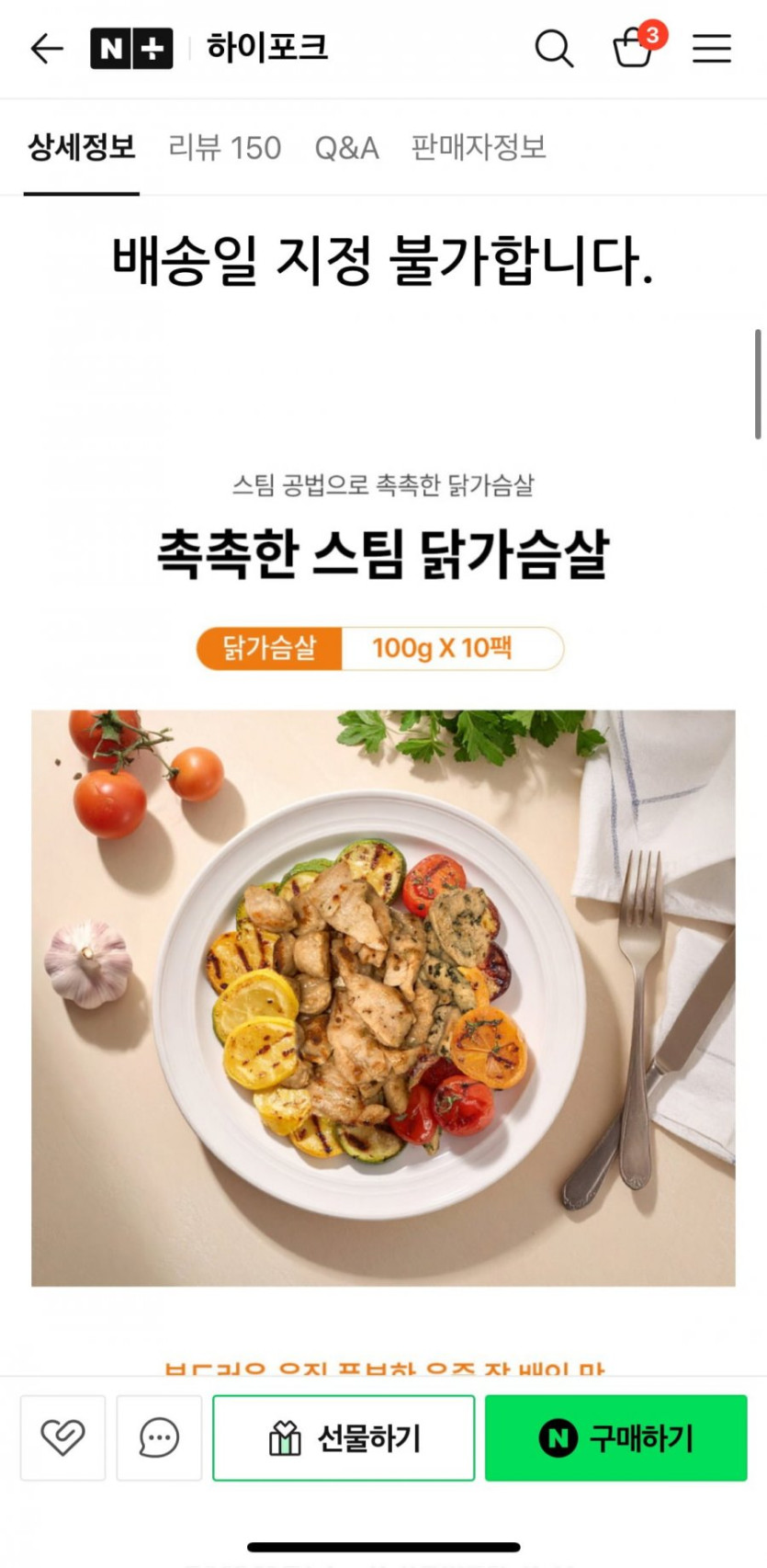Tap 선물하기 to send as gift
767x1568 pixels.
click(344, 1437)
